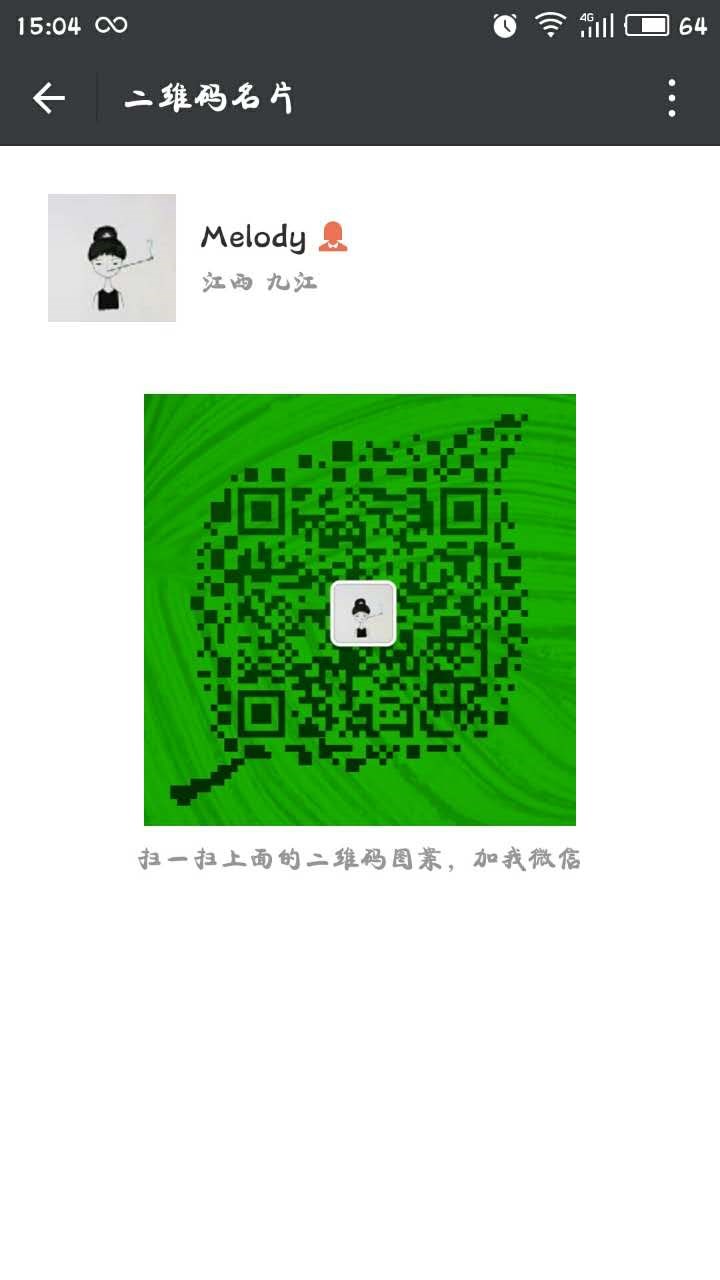Select the profile avatar picture
The height and width of the screenshot is (1280, 720).
pos(111,257)
